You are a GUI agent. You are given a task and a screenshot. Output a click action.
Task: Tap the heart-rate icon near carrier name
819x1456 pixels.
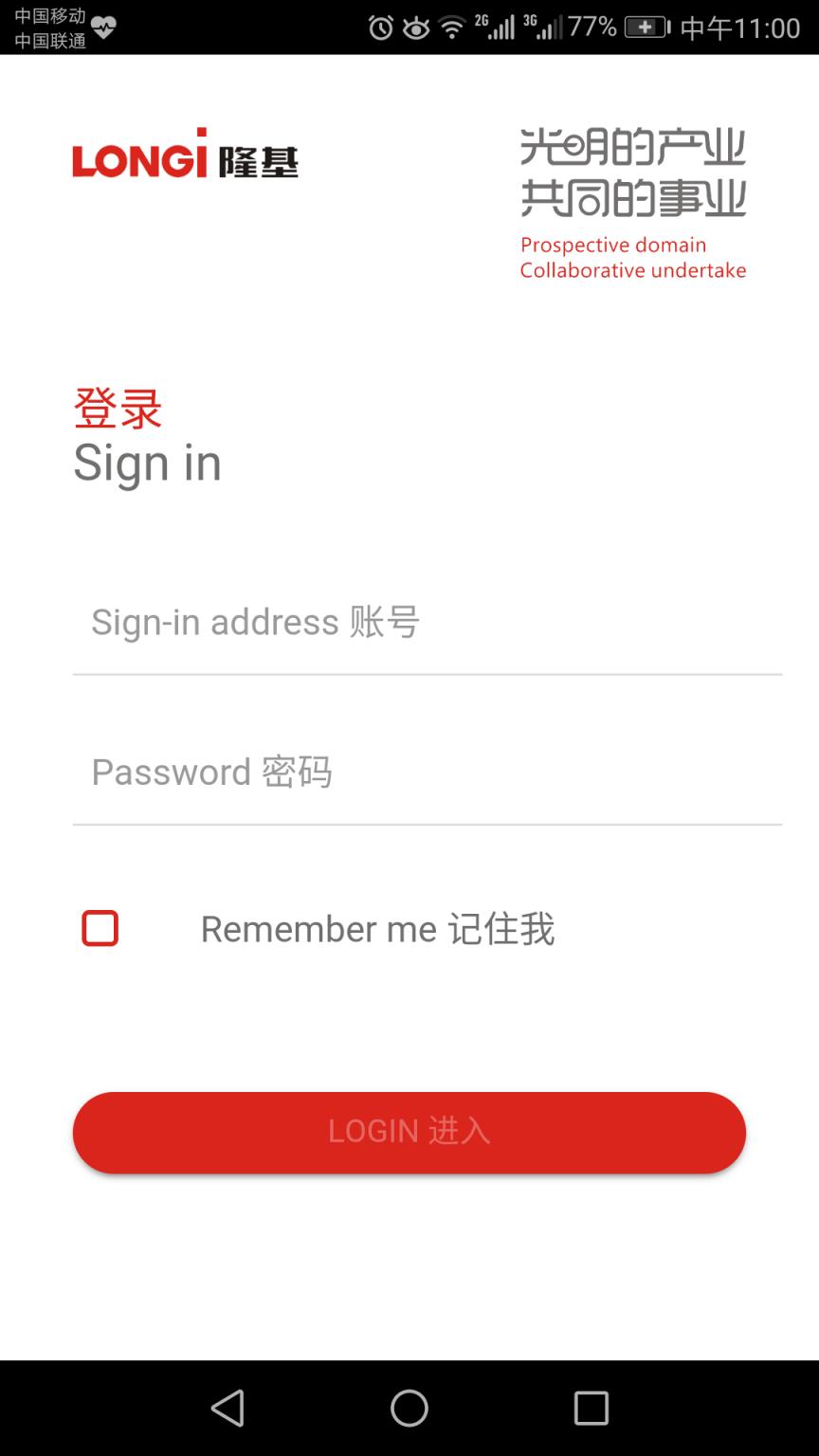pyautogui.click(x=104, y=27)
